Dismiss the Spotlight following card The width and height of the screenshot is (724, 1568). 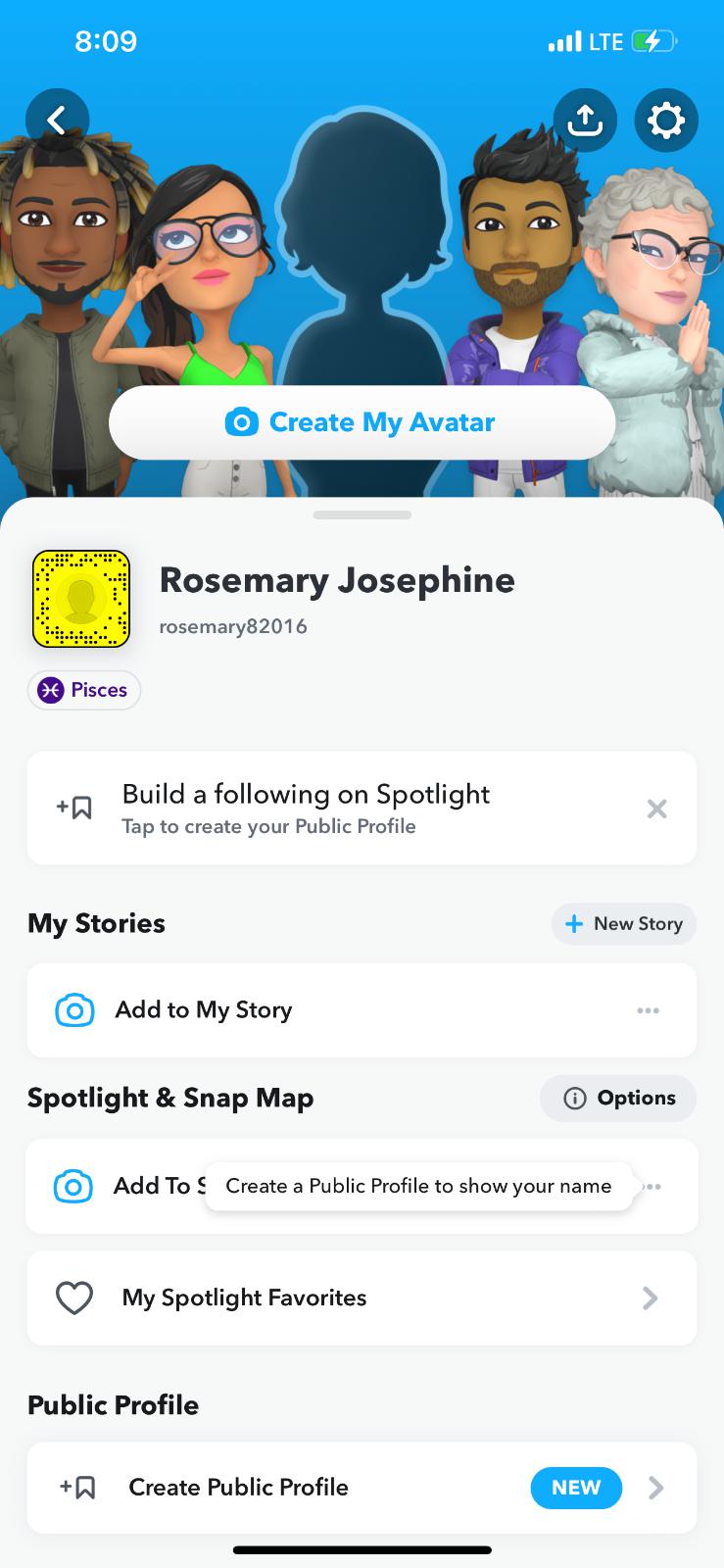click(x=656, y=808)
